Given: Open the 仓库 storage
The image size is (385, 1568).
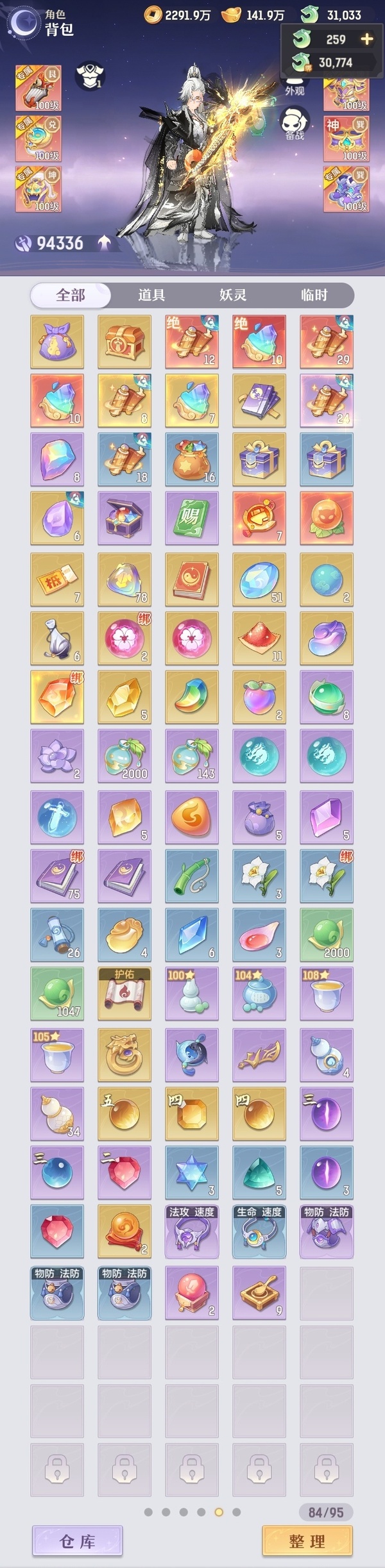Looking at the screenshot, I should click(x=77, y=1540).
